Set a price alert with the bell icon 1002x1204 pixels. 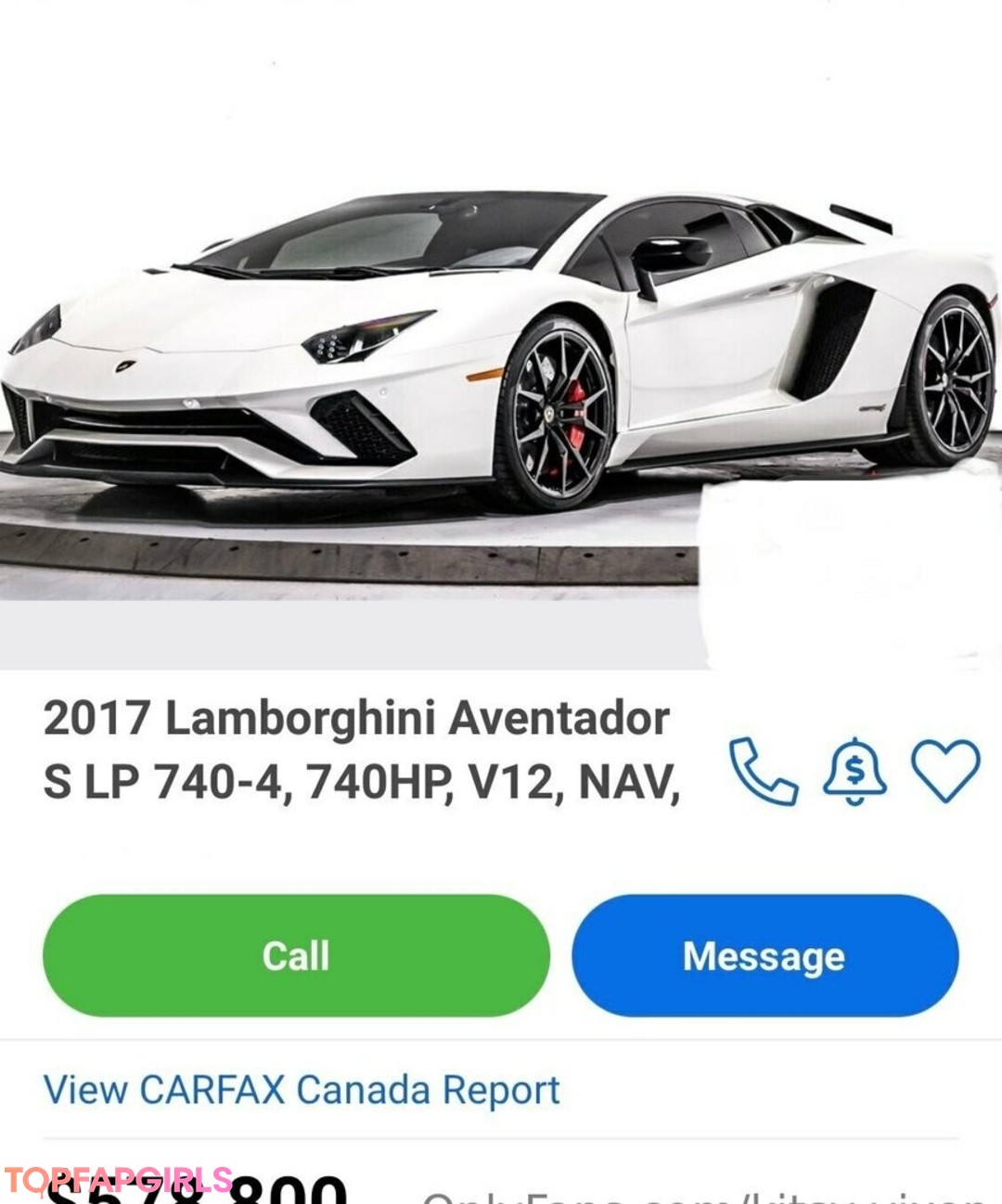tap(854, 771)
